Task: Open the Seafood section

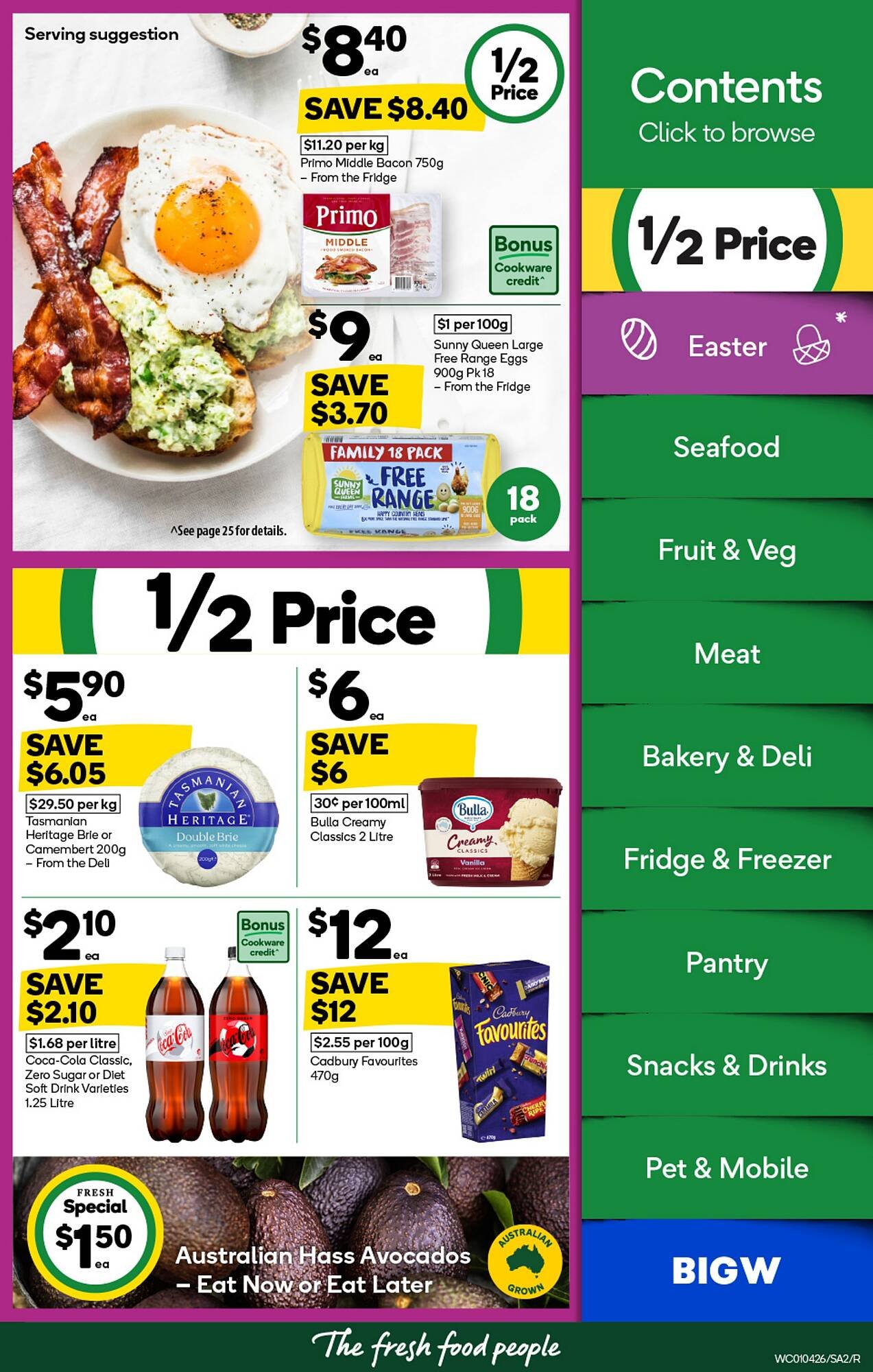Action: (726, 447)
